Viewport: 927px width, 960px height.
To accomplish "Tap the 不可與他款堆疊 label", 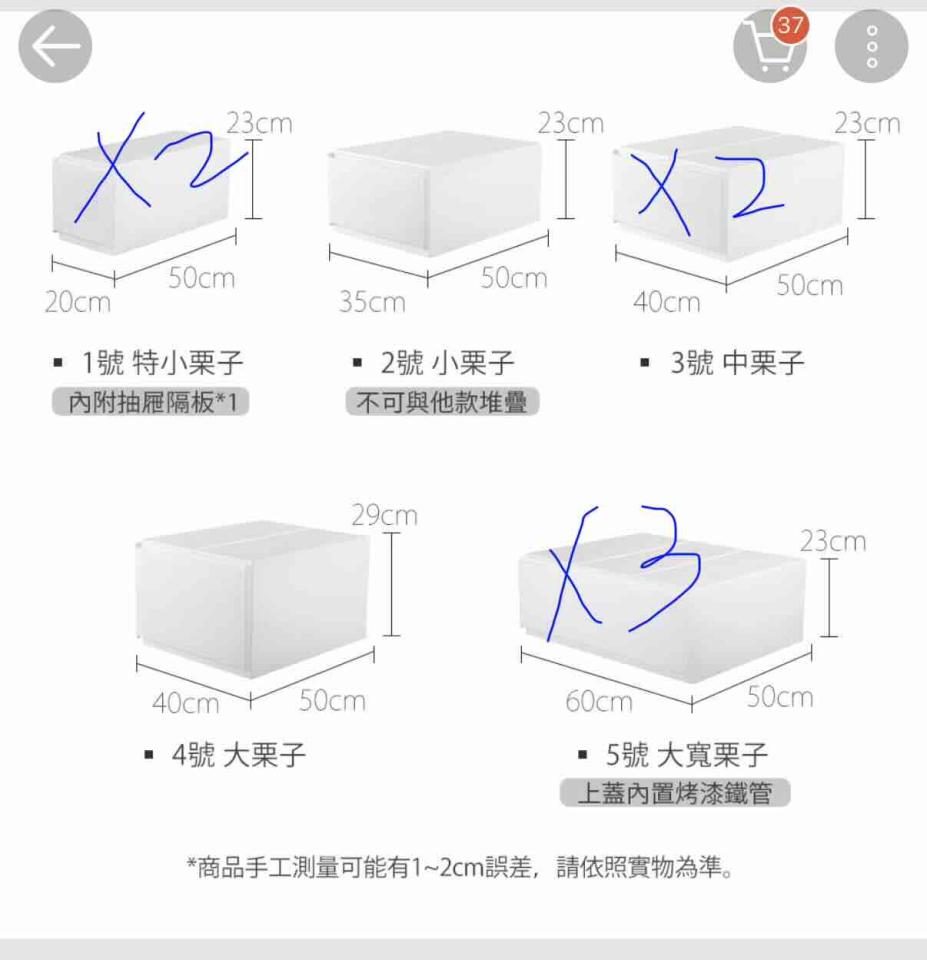I will (x=441, y=400).
